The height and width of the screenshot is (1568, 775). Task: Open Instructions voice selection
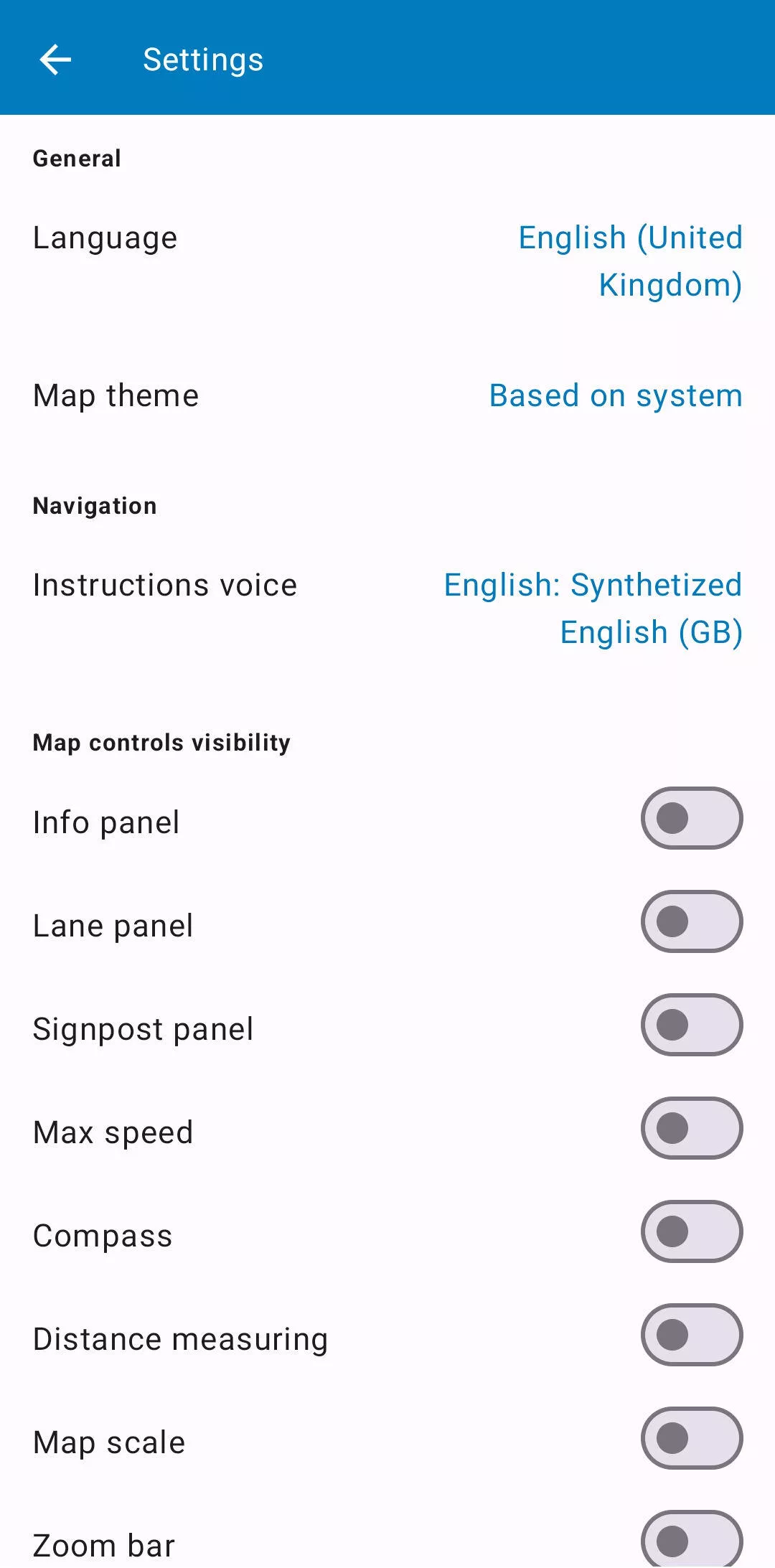[387, 609]
